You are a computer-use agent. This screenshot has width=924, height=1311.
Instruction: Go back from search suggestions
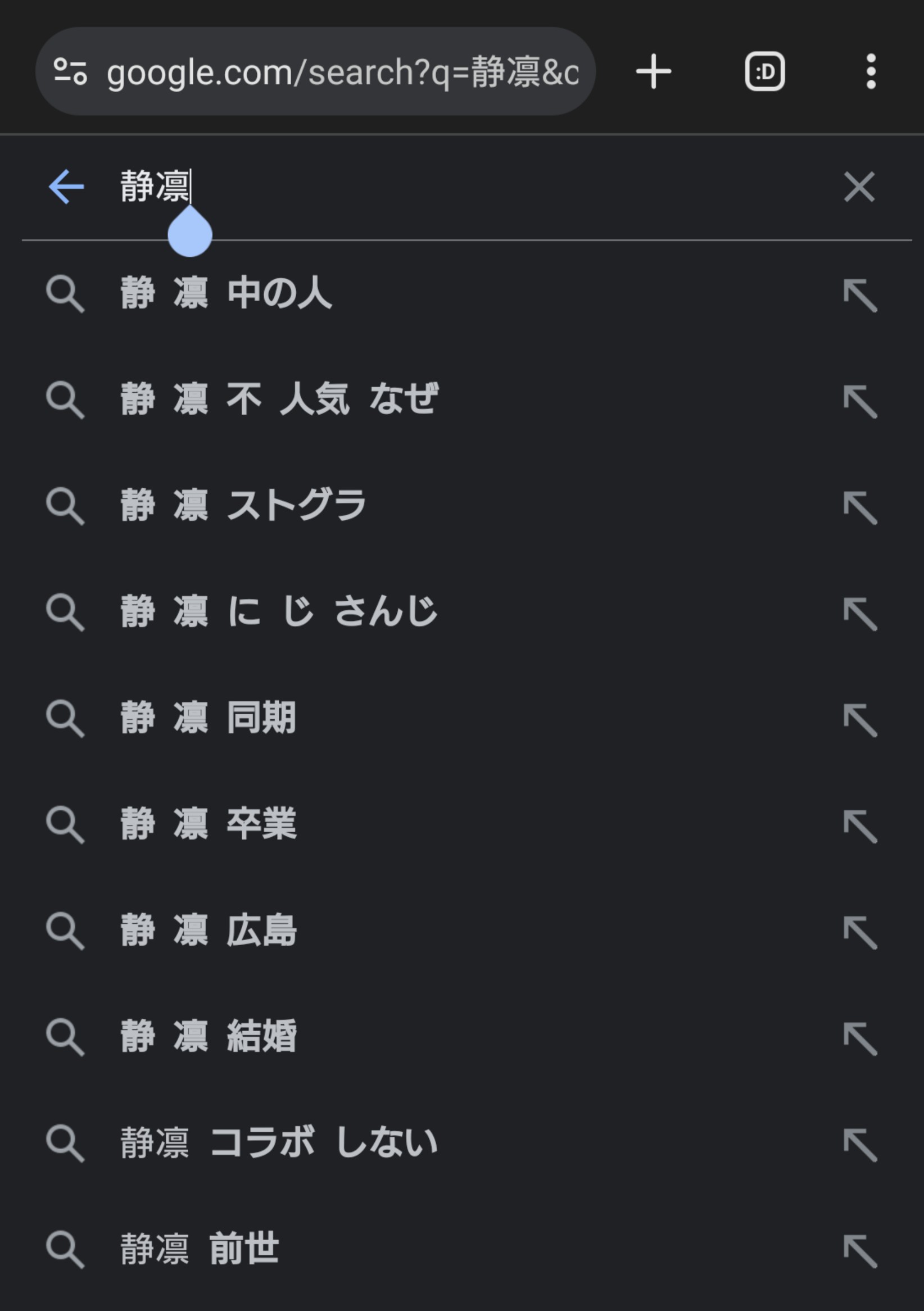pos(66,186)
